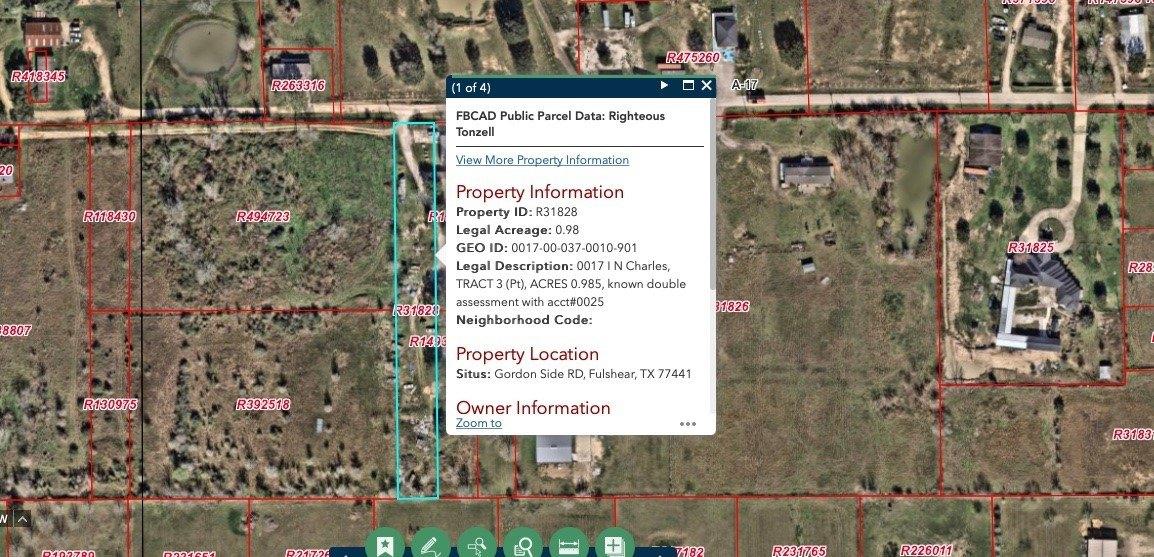Open the bookmark widget
1154x557 pixels.
384,545
